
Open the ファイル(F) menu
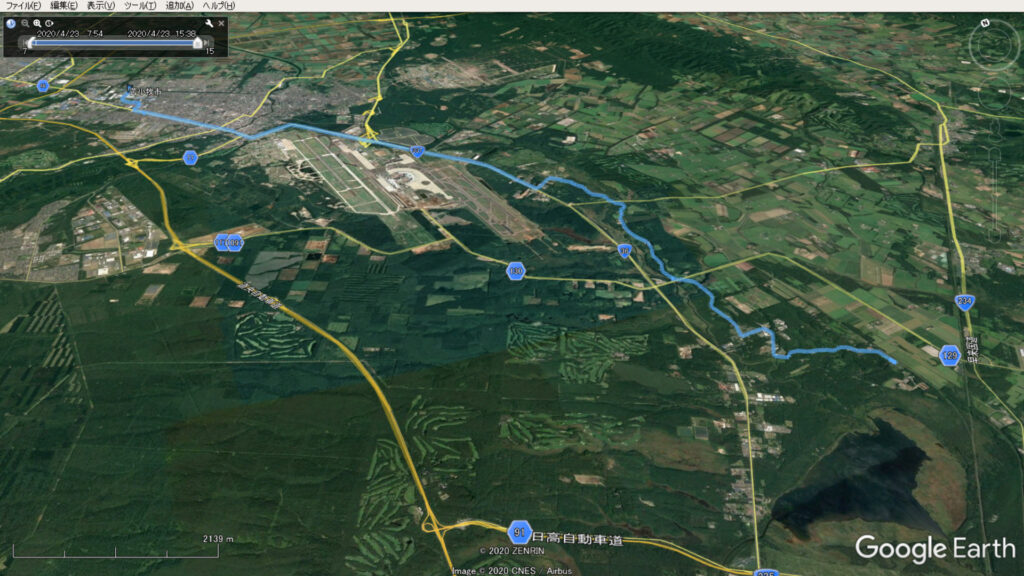22,5
